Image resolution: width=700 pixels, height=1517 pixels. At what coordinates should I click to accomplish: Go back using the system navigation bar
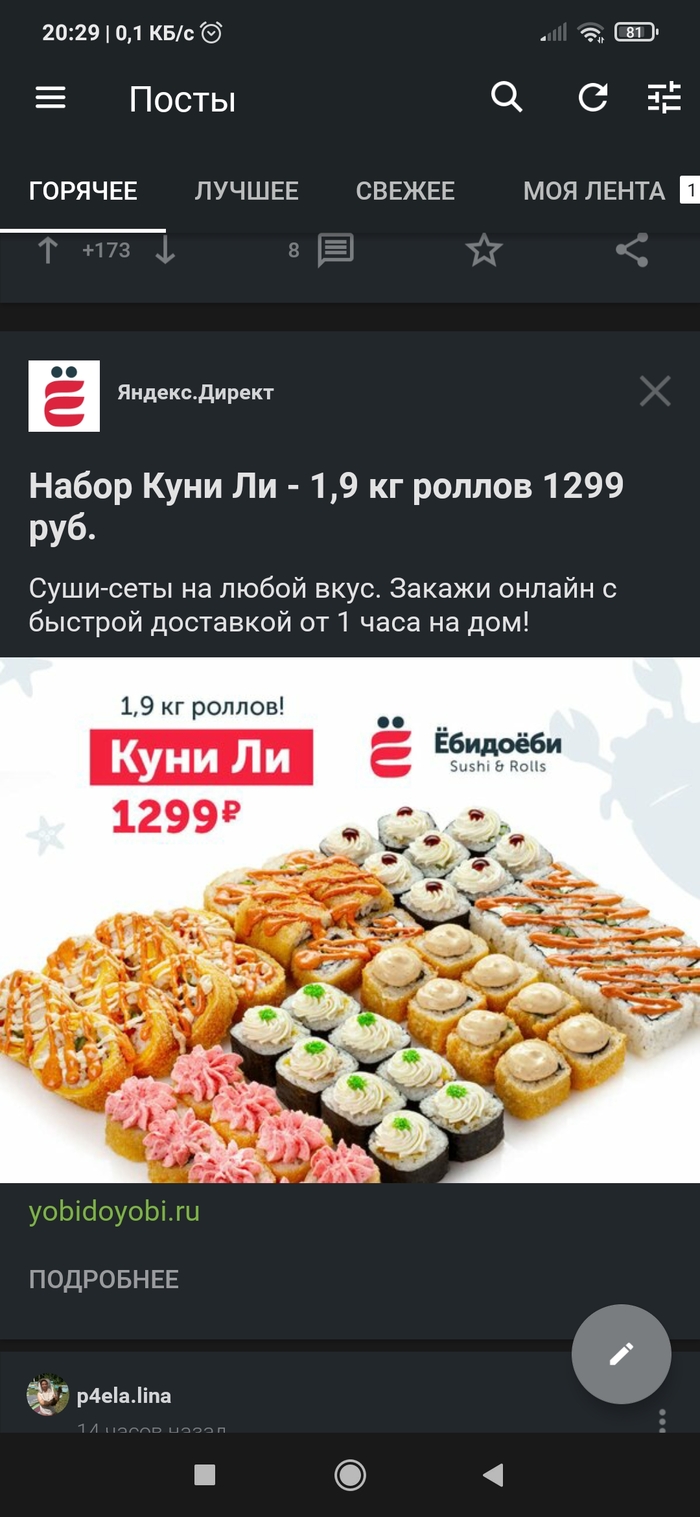[x=493, y=1475]
